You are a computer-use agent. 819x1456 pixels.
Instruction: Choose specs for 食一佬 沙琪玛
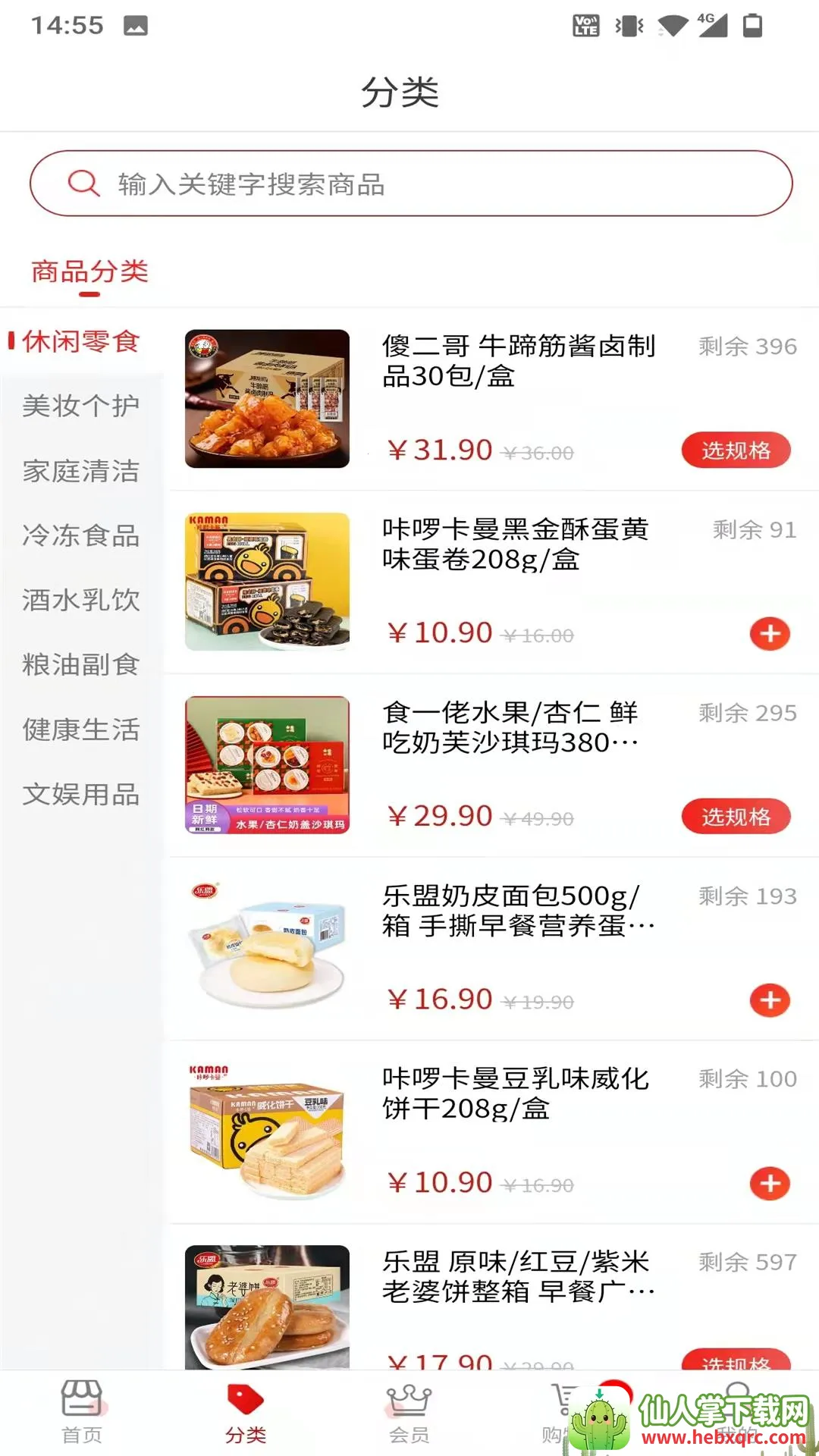pos(736,817)
